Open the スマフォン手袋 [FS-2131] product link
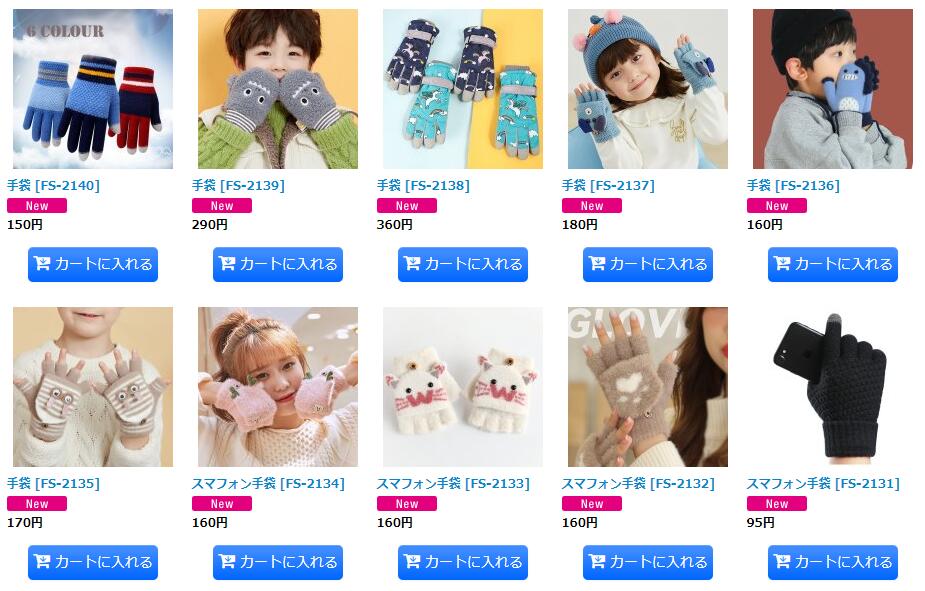This screenshot has width=925, height=591. (x=823, y=483)
